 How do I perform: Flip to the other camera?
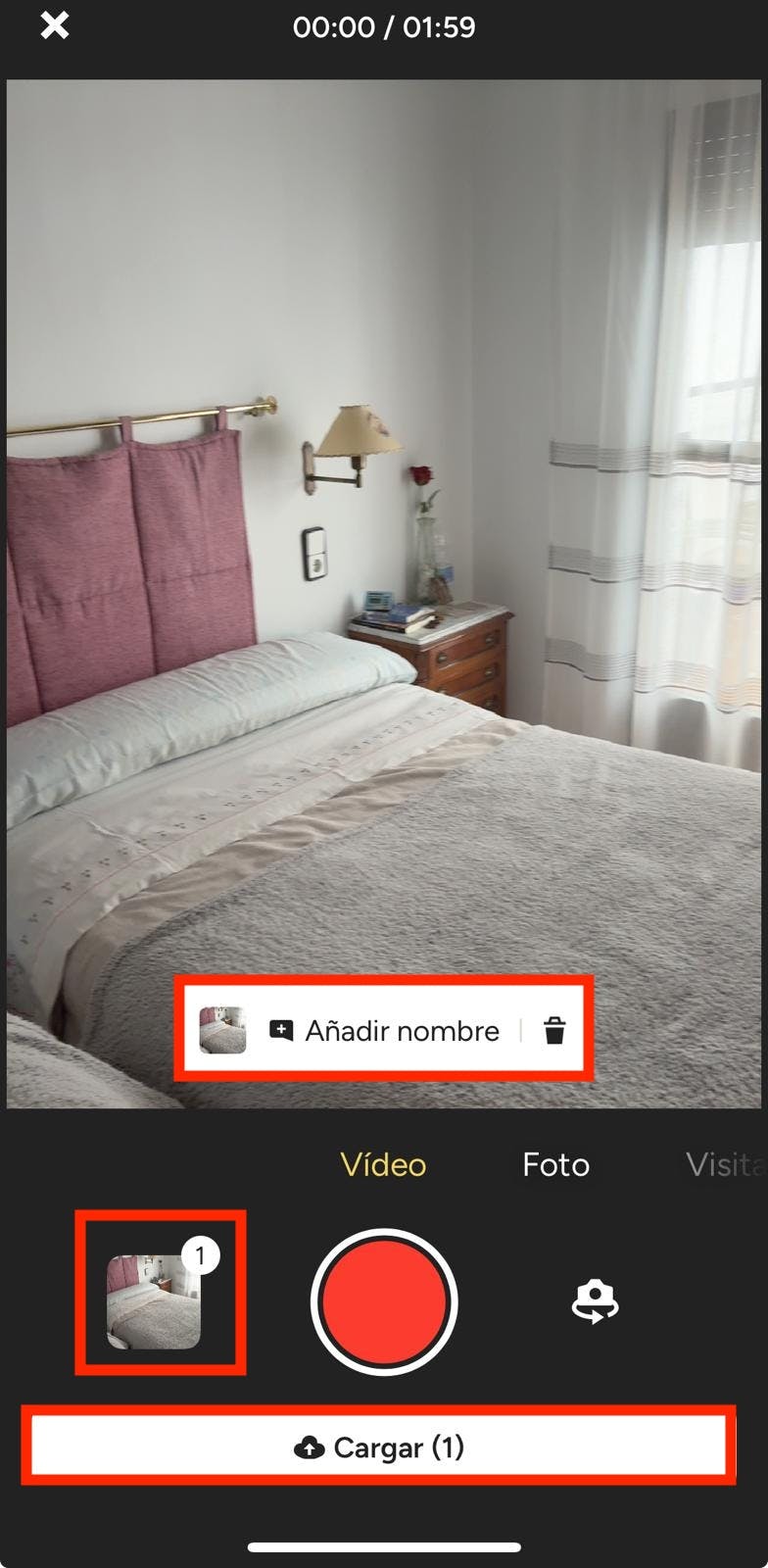[x=595, y=1301]
